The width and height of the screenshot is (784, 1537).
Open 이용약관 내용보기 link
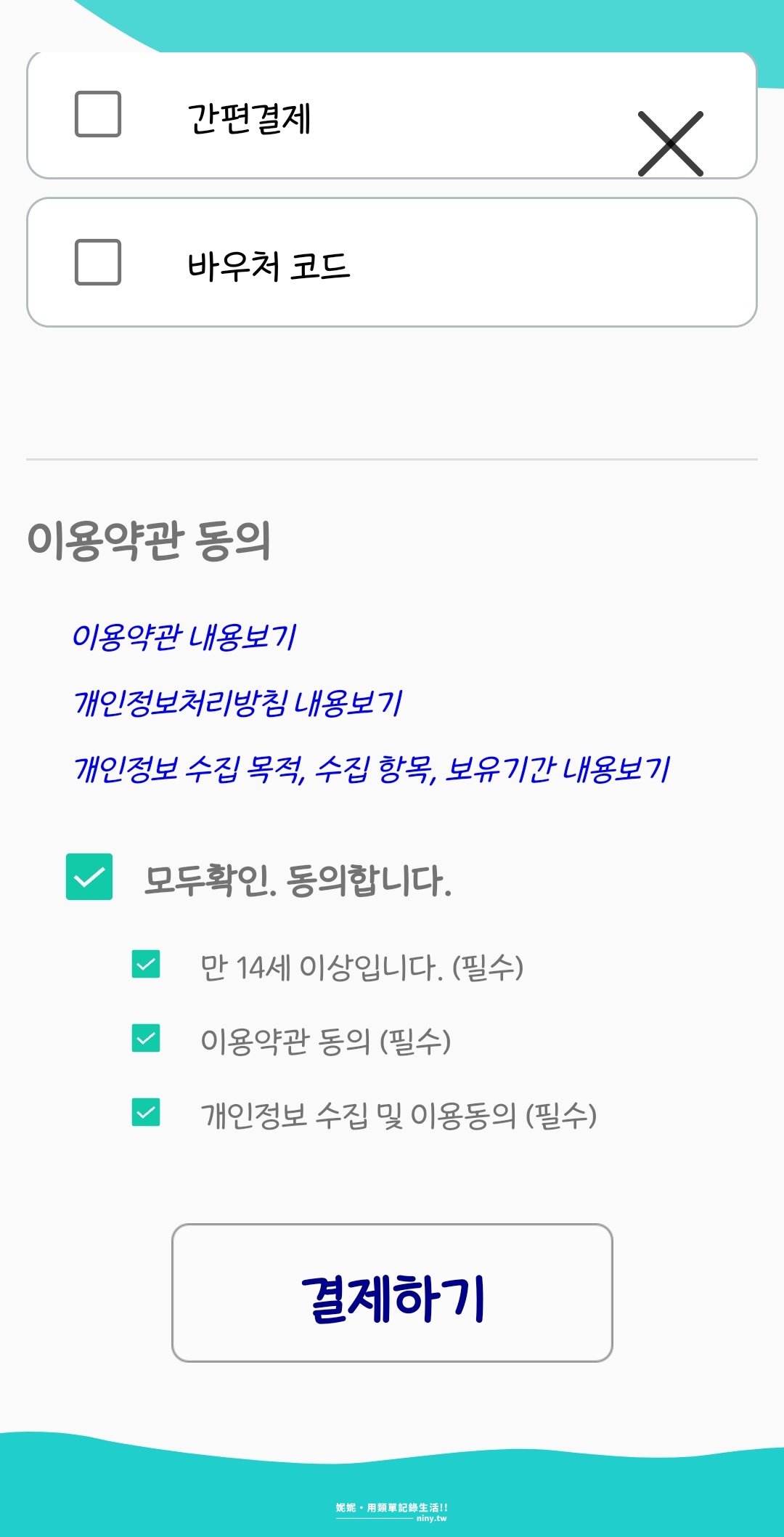tap(184, 637)
